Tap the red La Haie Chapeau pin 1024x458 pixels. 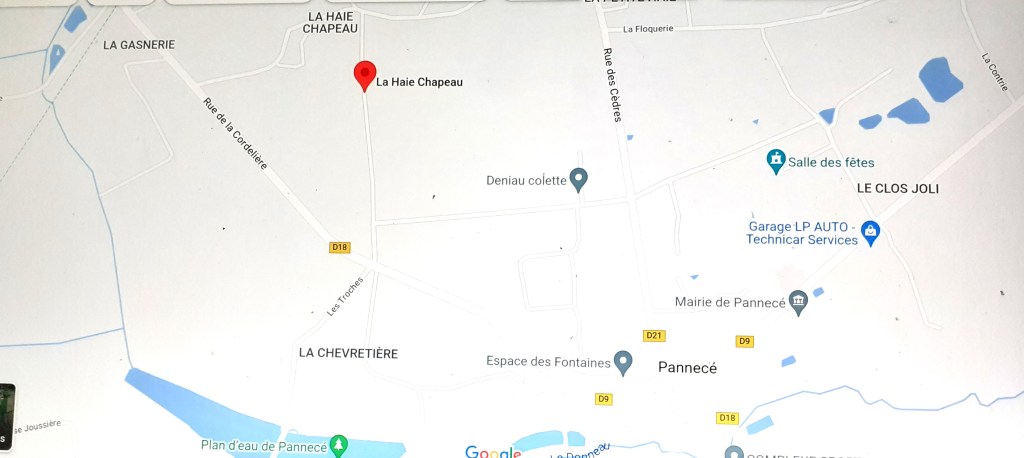[x=365, y=75]
